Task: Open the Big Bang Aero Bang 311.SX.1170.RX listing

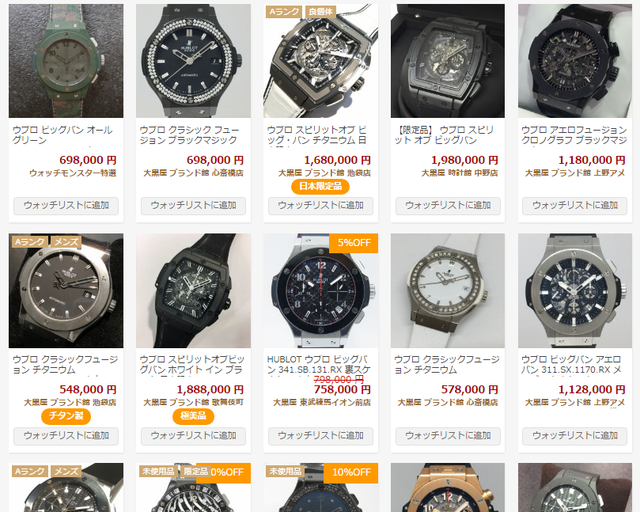Action: pyautogui.click(x=574, y=366)
